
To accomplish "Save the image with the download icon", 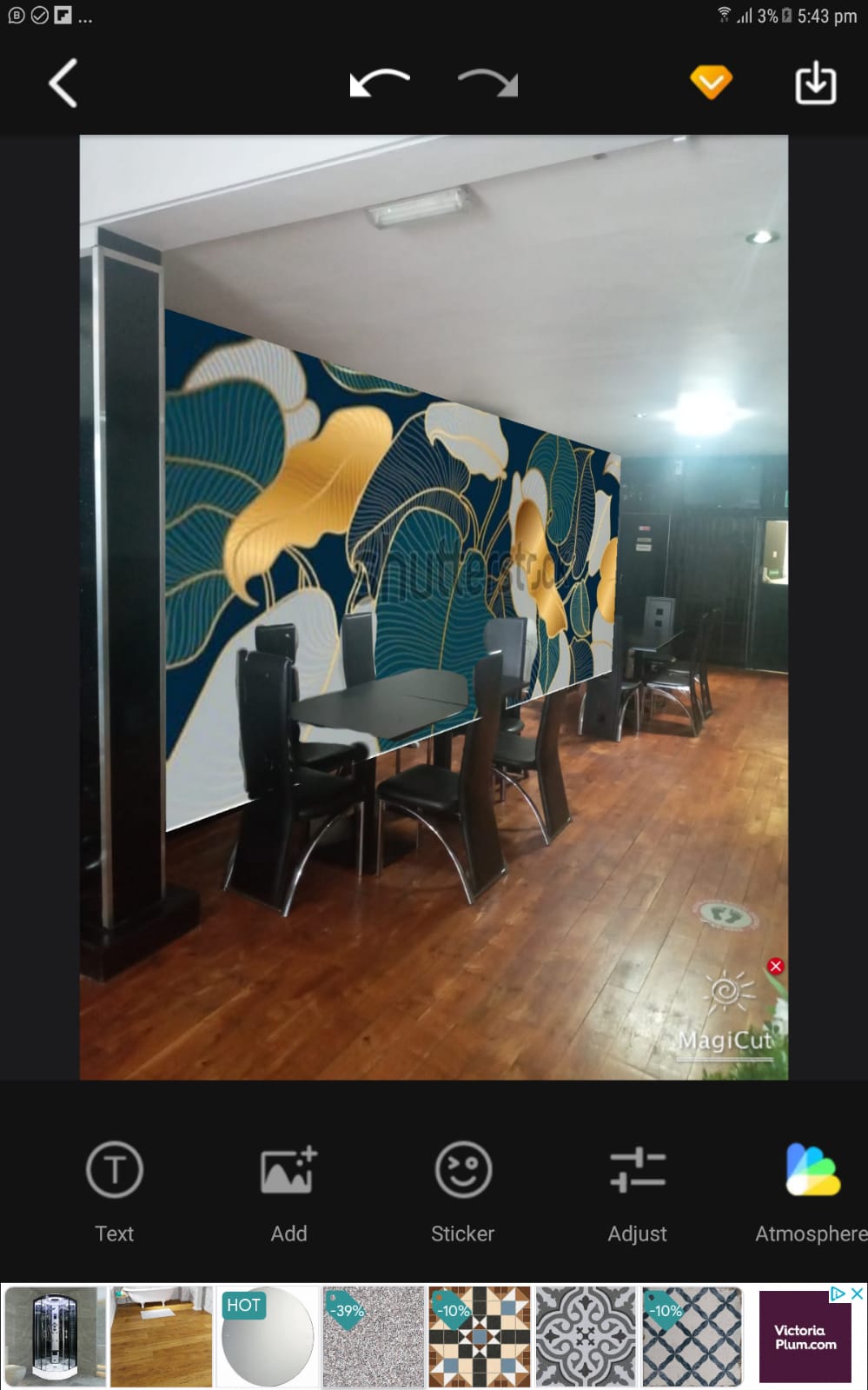I will pos(815,84).
